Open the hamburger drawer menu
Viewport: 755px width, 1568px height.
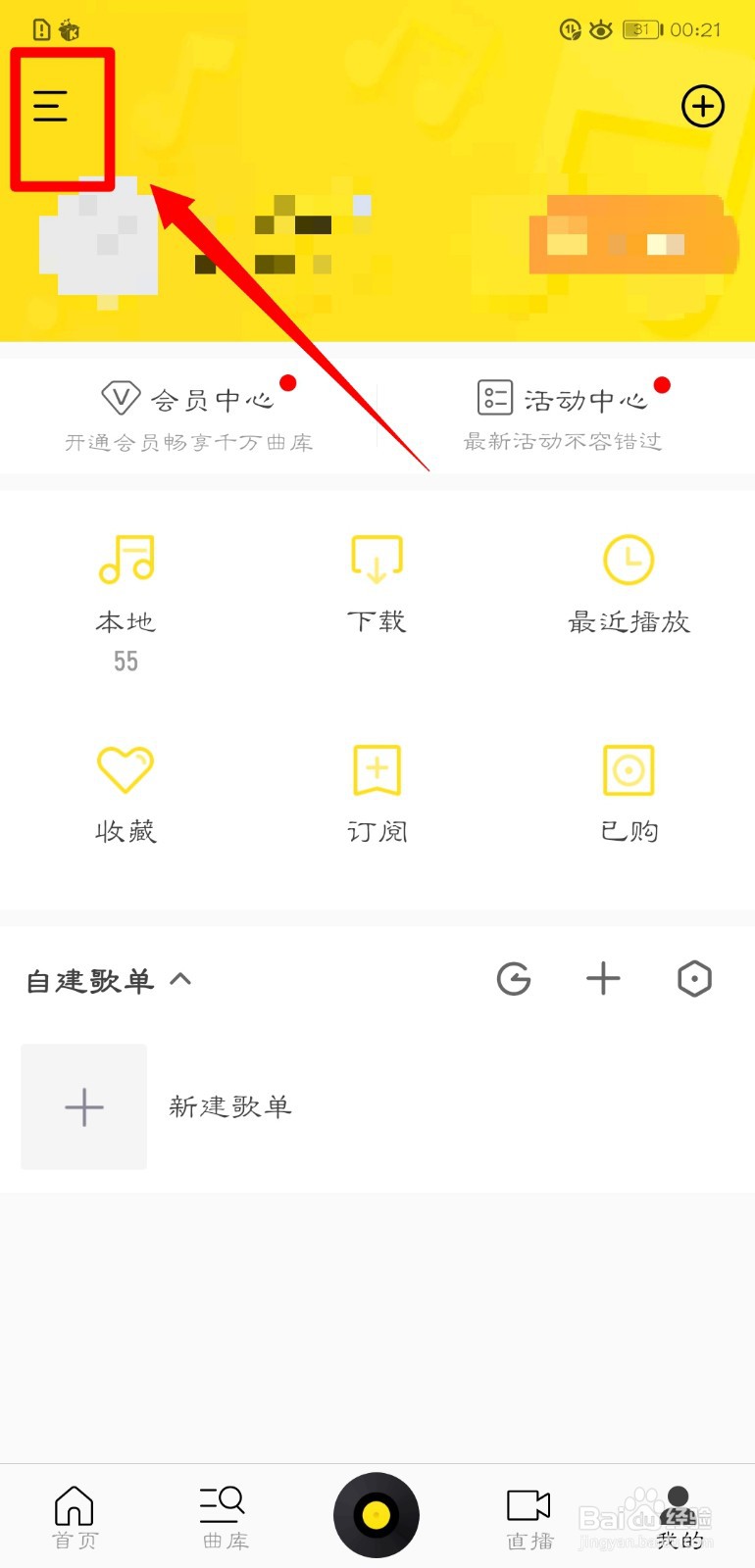click(50, 105)
